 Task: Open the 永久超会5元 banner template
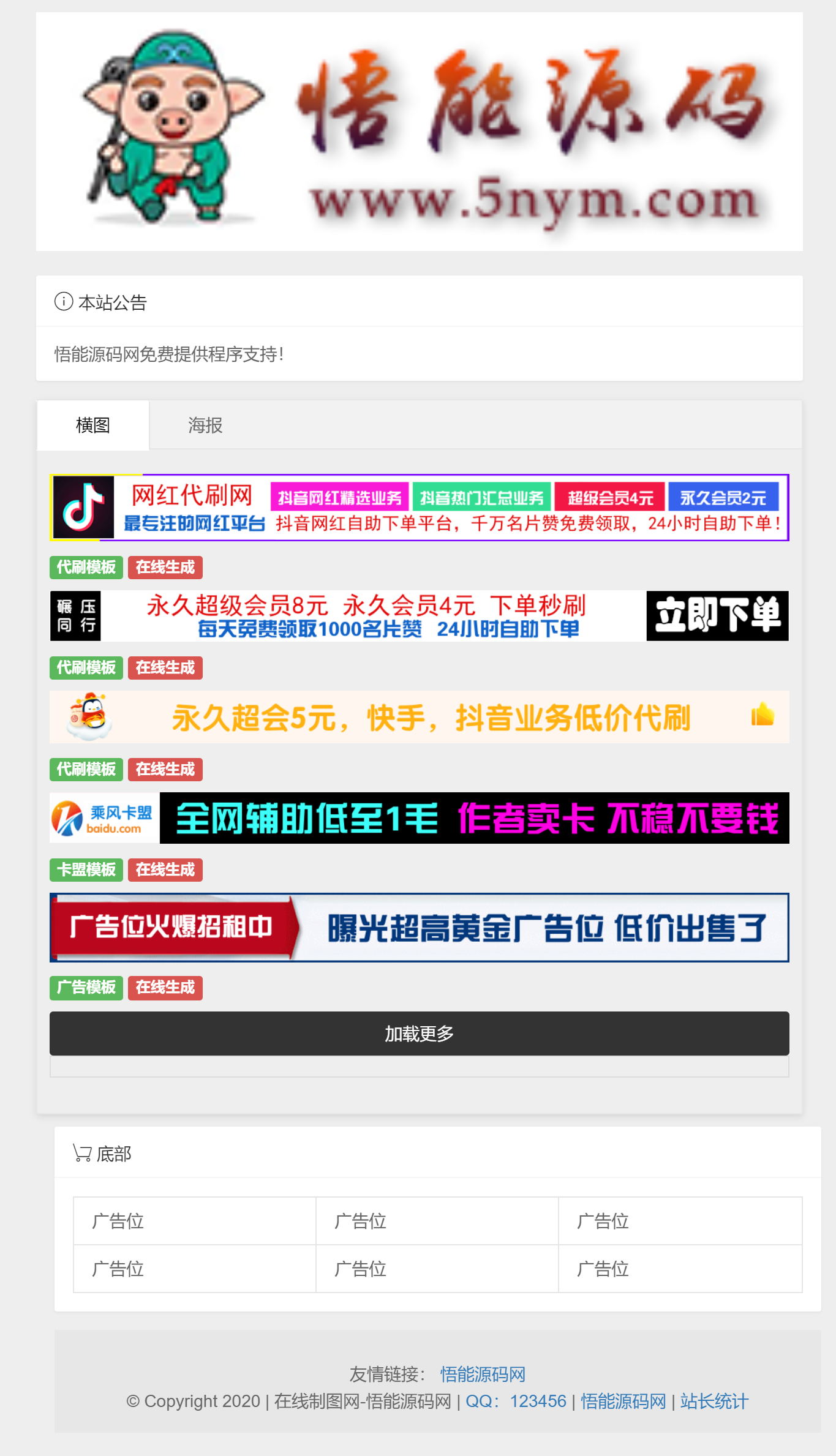420,717
